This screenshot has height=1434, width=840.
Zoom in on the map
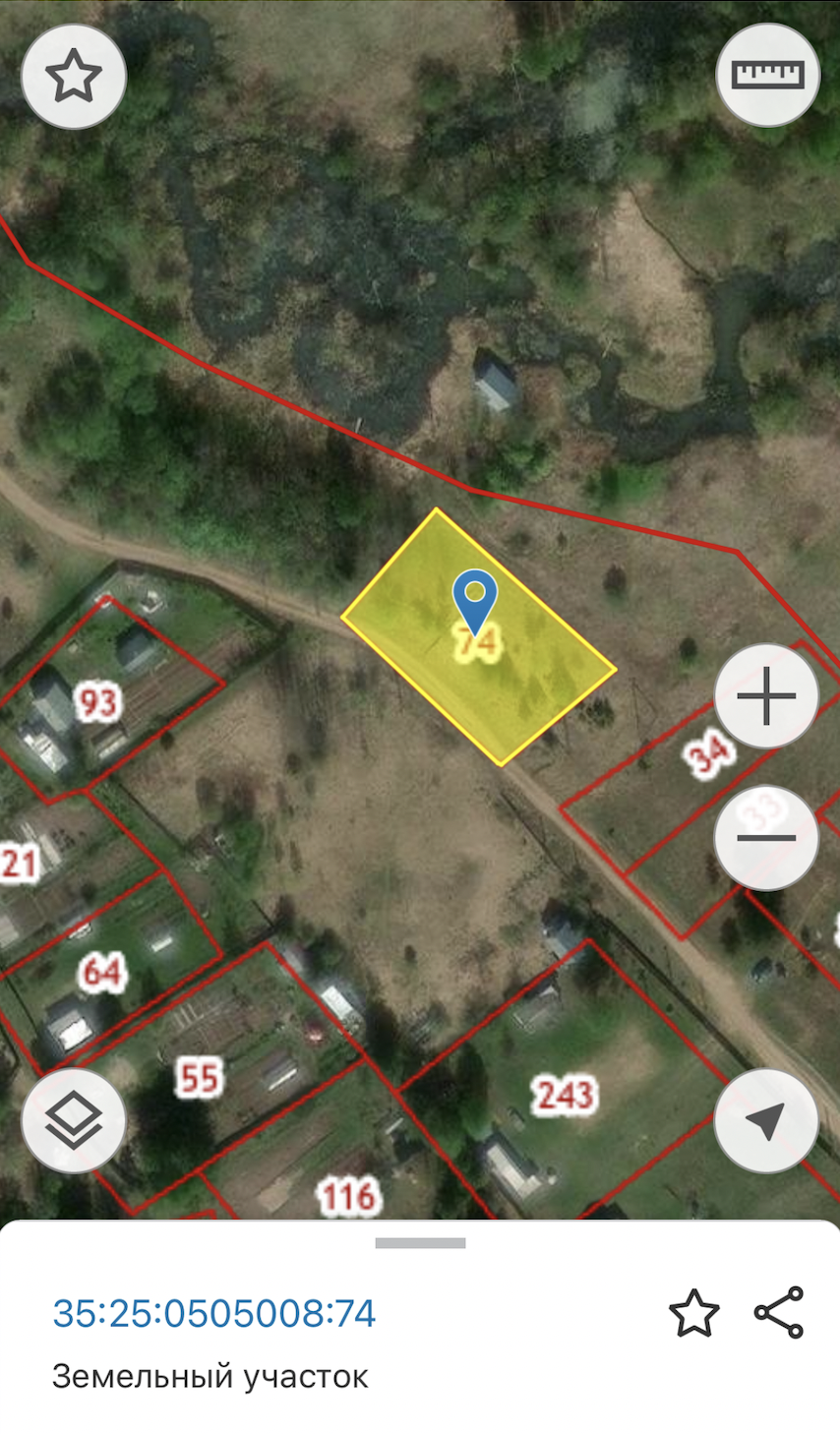click(766, 696)
